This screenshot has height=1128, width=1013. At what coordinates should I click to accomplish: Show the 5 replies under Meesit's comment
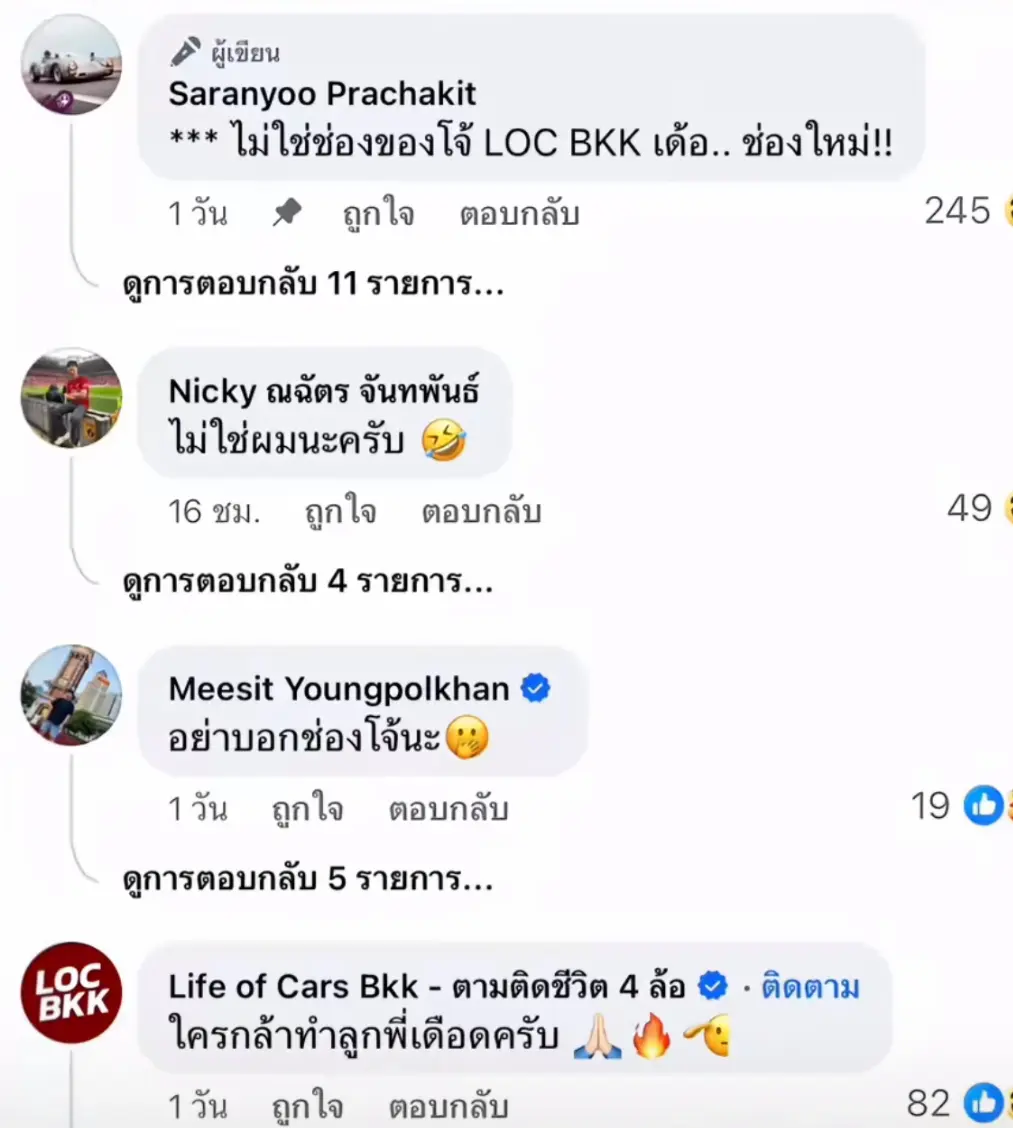point(308,881)
